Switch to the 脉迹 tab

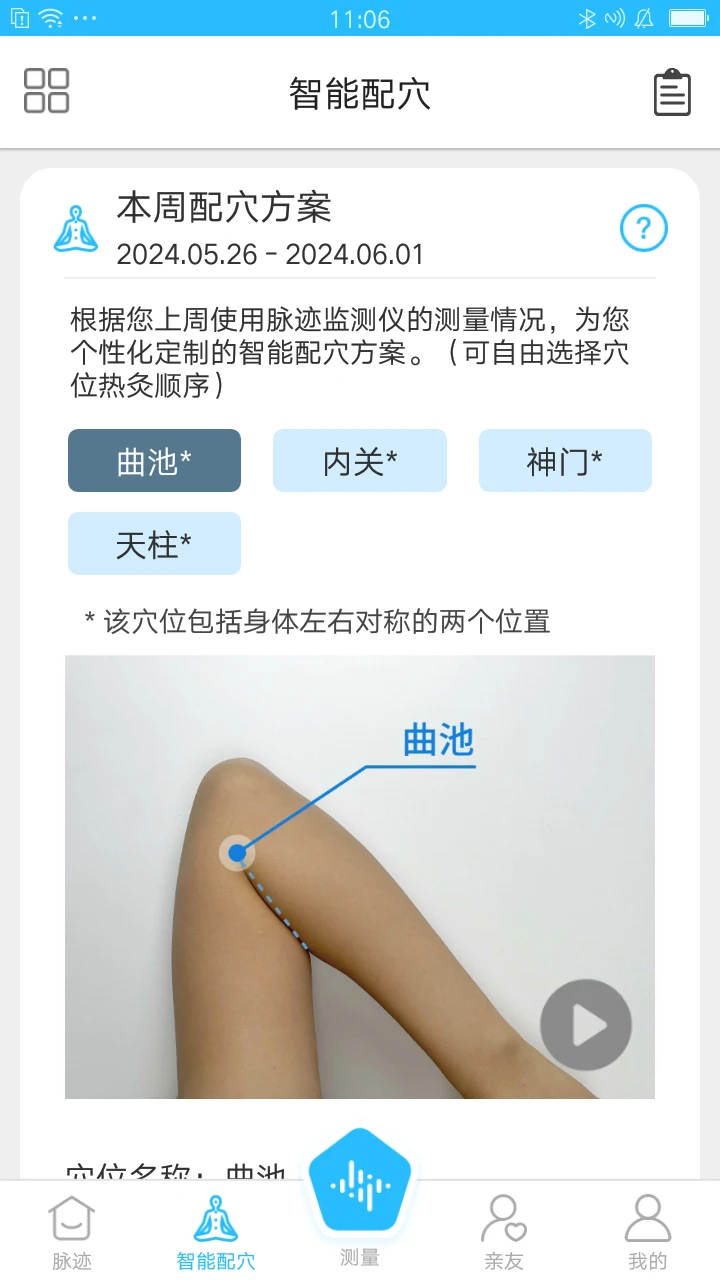(x=72, y=1230)
